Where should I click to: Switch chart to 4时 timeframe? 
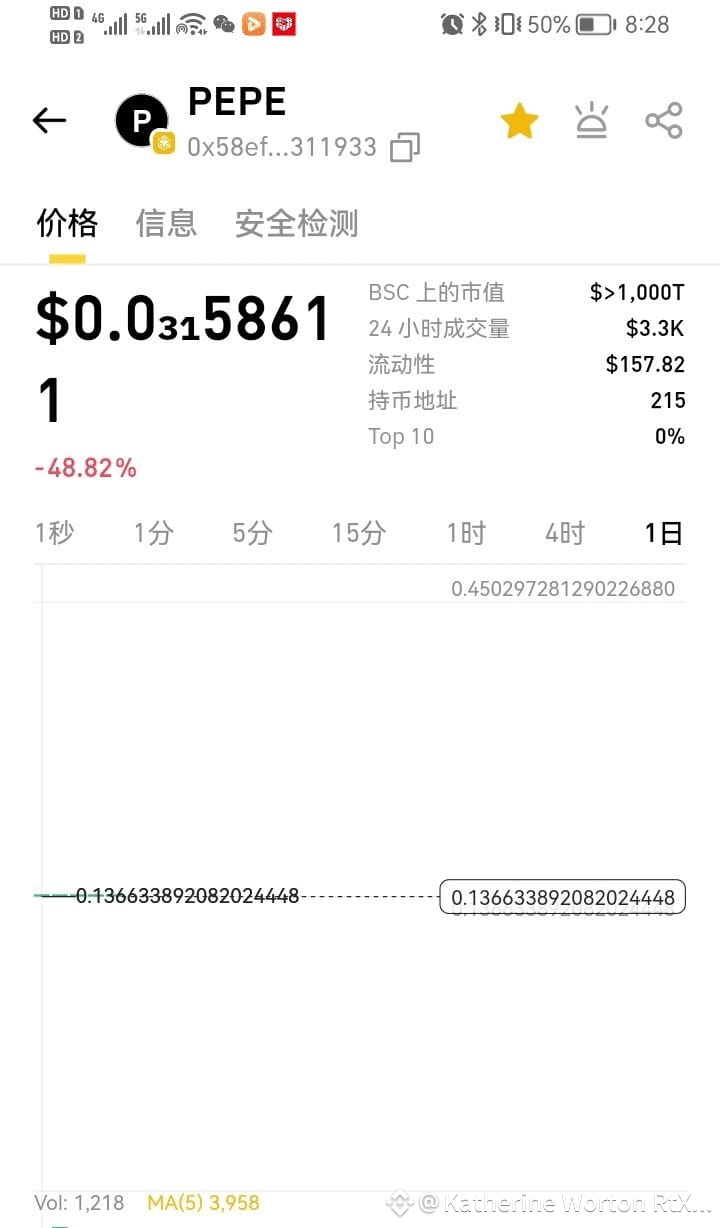[x=564, y=533]
